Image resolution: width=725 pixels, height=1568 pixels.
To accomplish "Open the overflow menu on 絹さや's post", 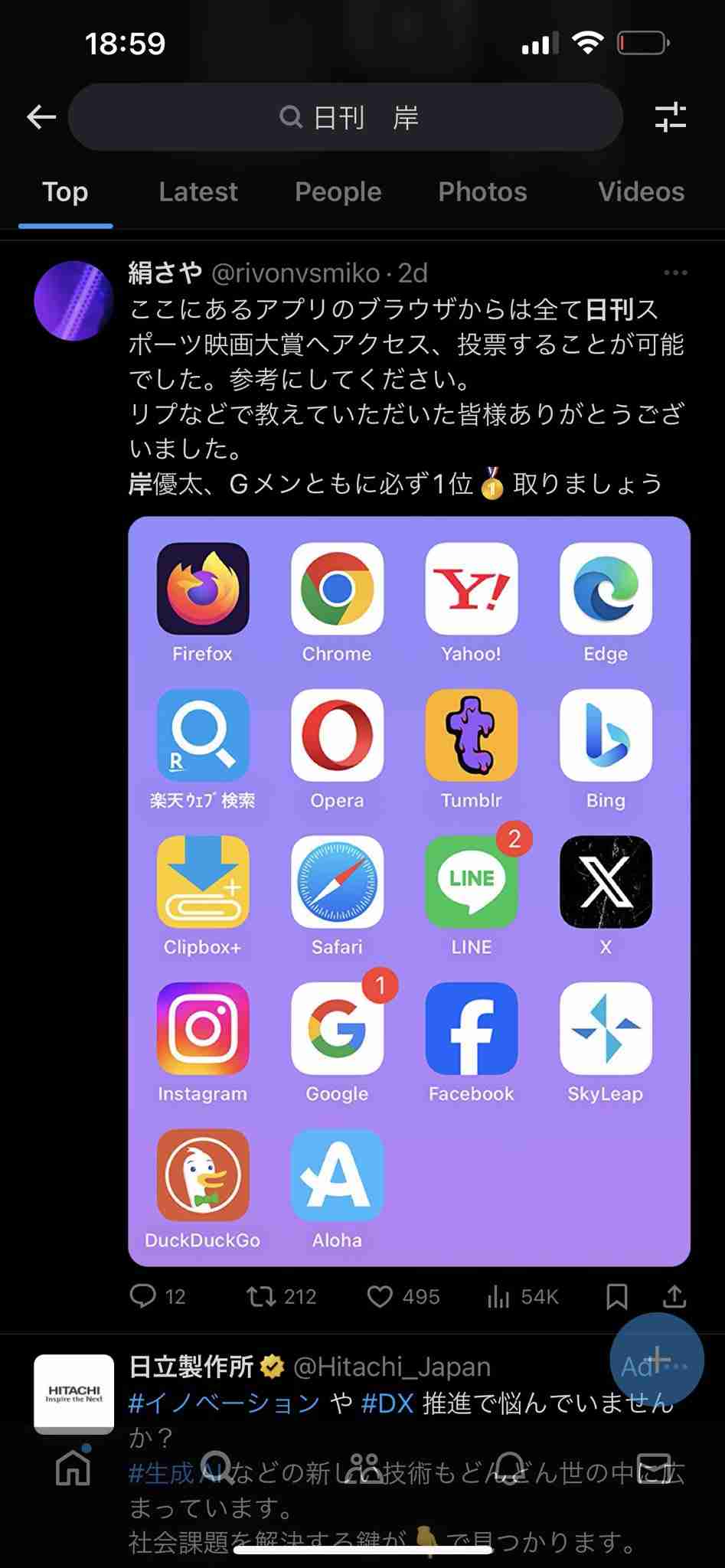I will 675,273.
